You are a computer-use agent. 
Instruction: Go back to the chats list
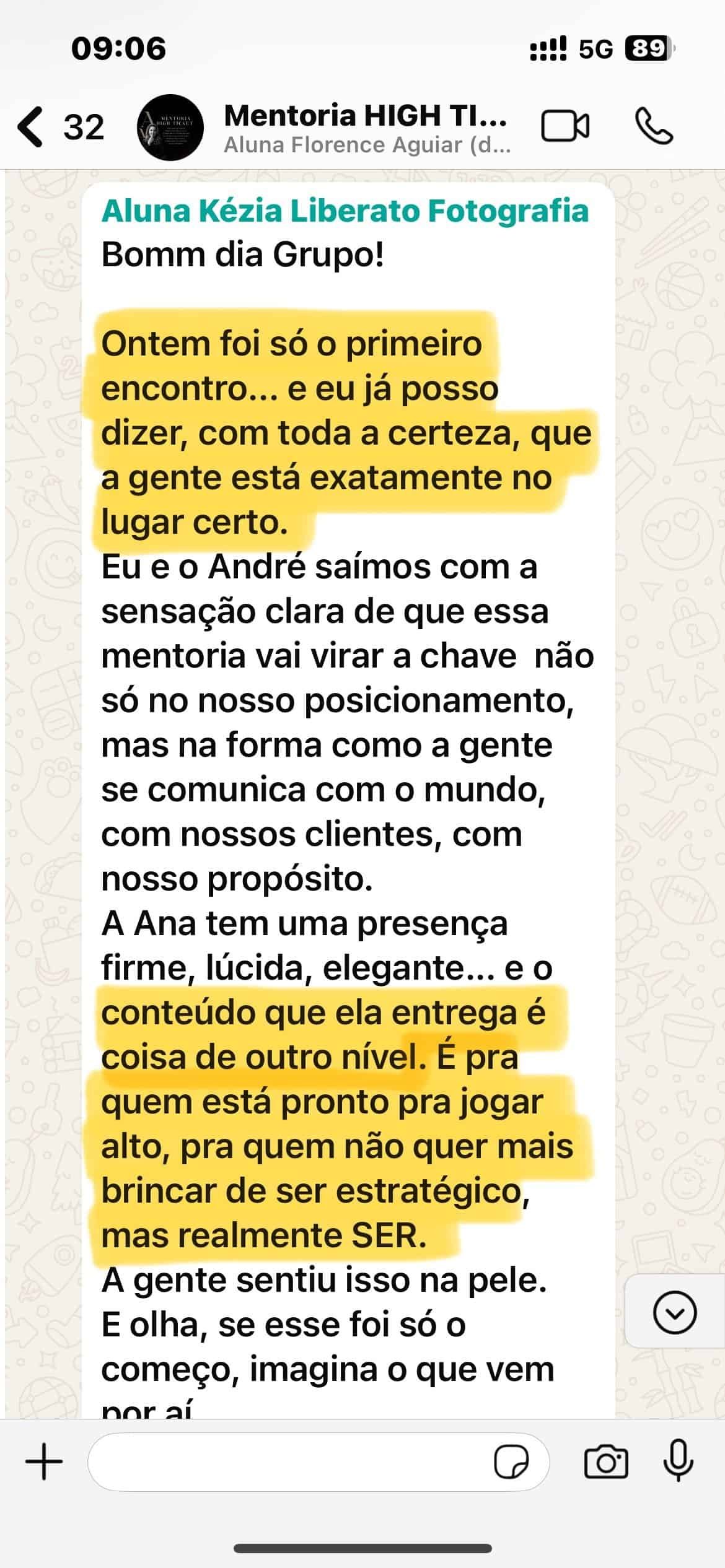pos(31,127)
